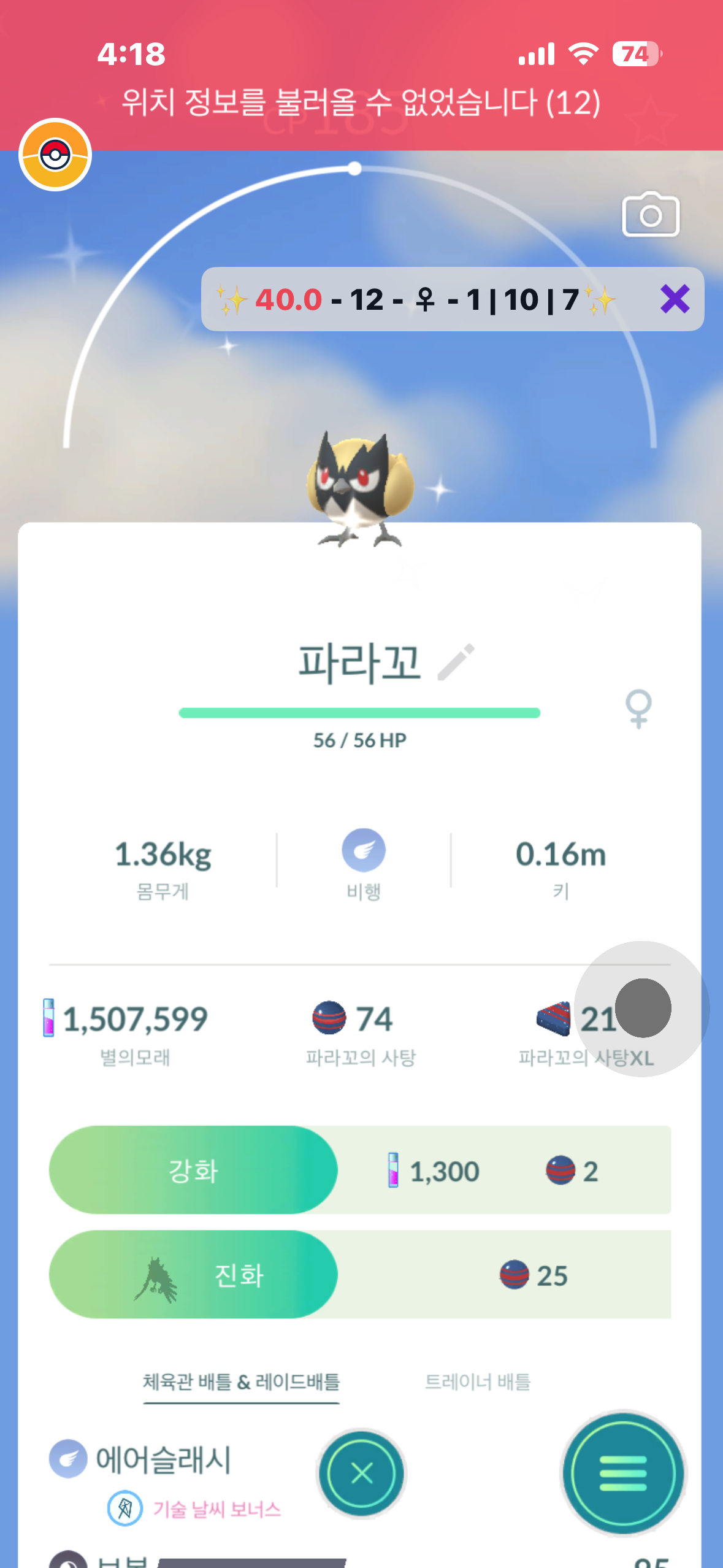The height and width of the screenshot is (1568, 723).
Task: Close the Pokémon detail screen
Action: 361,1473
